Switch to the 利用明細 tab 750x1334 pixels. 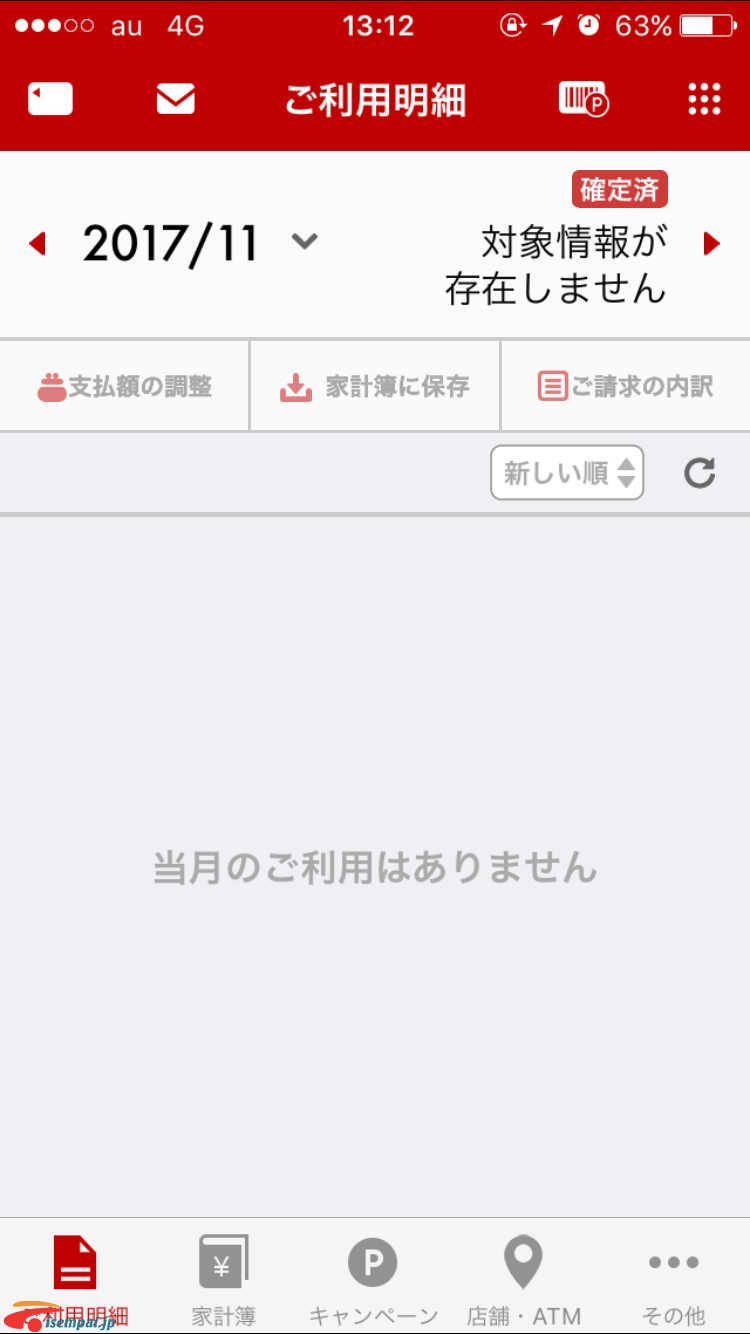[x=75, y=1278]
